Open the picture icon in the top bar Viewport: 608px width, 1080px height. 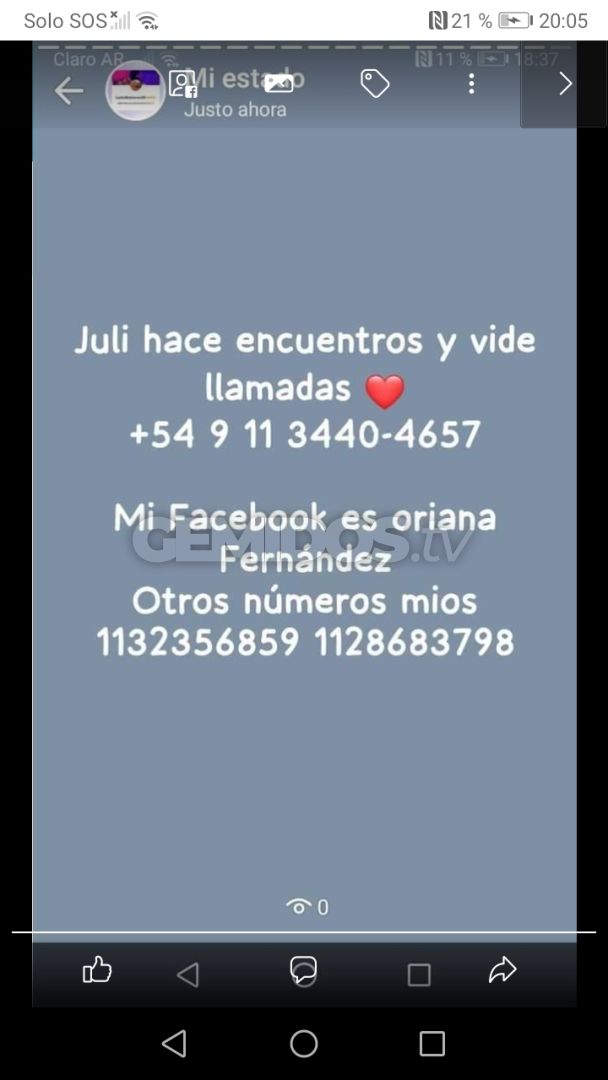tap(279, 84)
